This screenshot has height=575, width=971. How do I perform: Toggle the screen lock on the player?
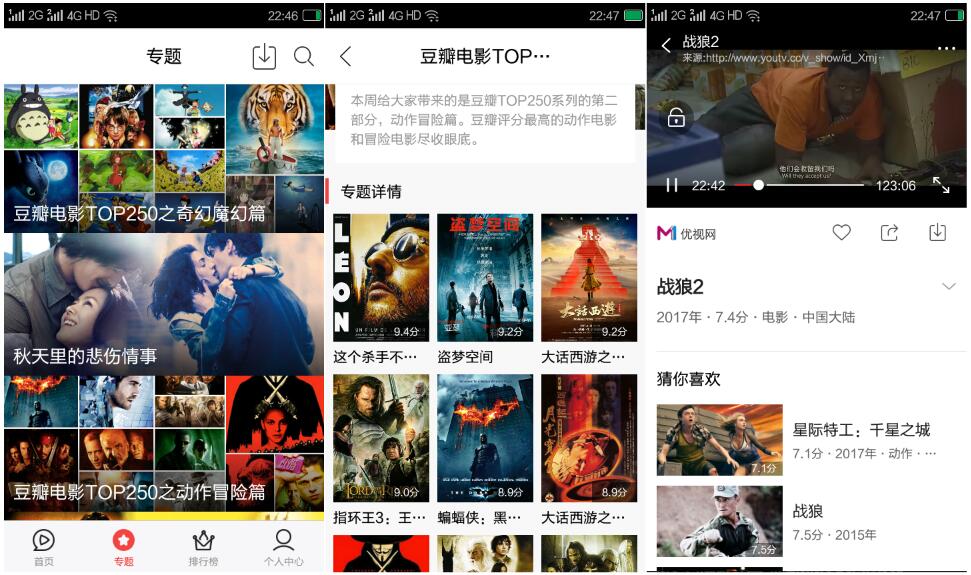(x=676, y=118)
